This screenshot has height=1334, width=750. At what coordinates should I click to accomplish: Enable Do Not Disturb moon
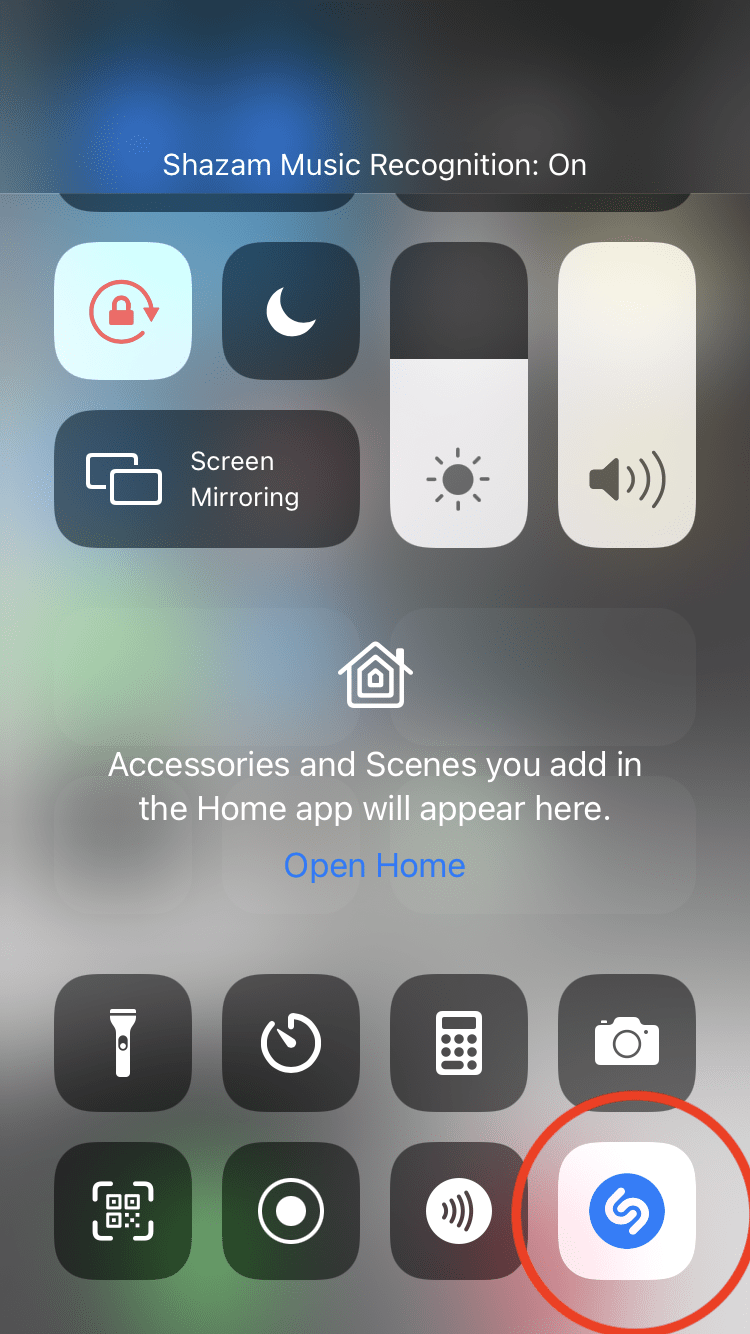pyautogui.click(x=291, y=311)
